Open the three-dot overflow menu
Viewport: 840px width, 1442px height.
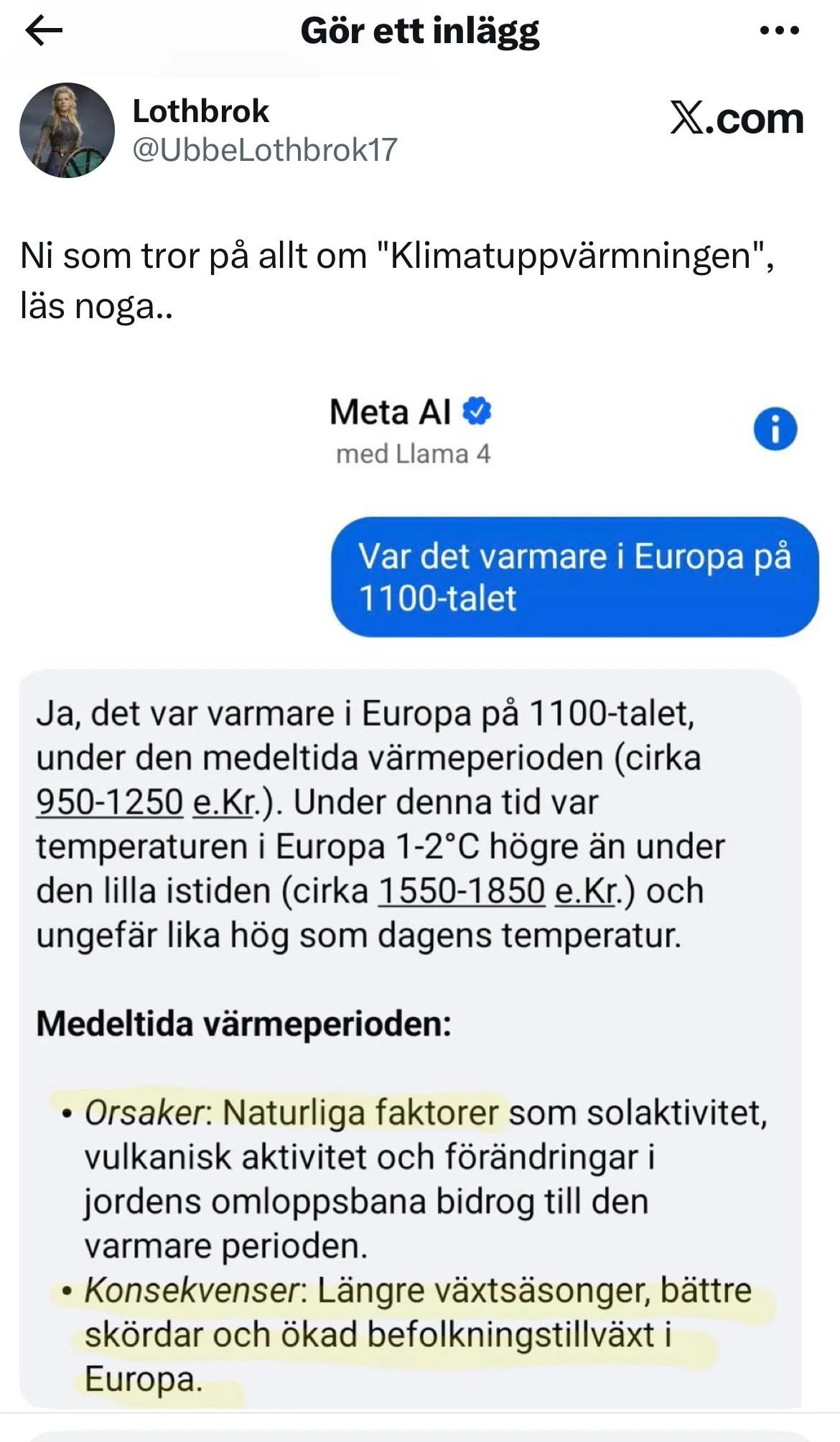pyautogui.click(x=779, y=31)
